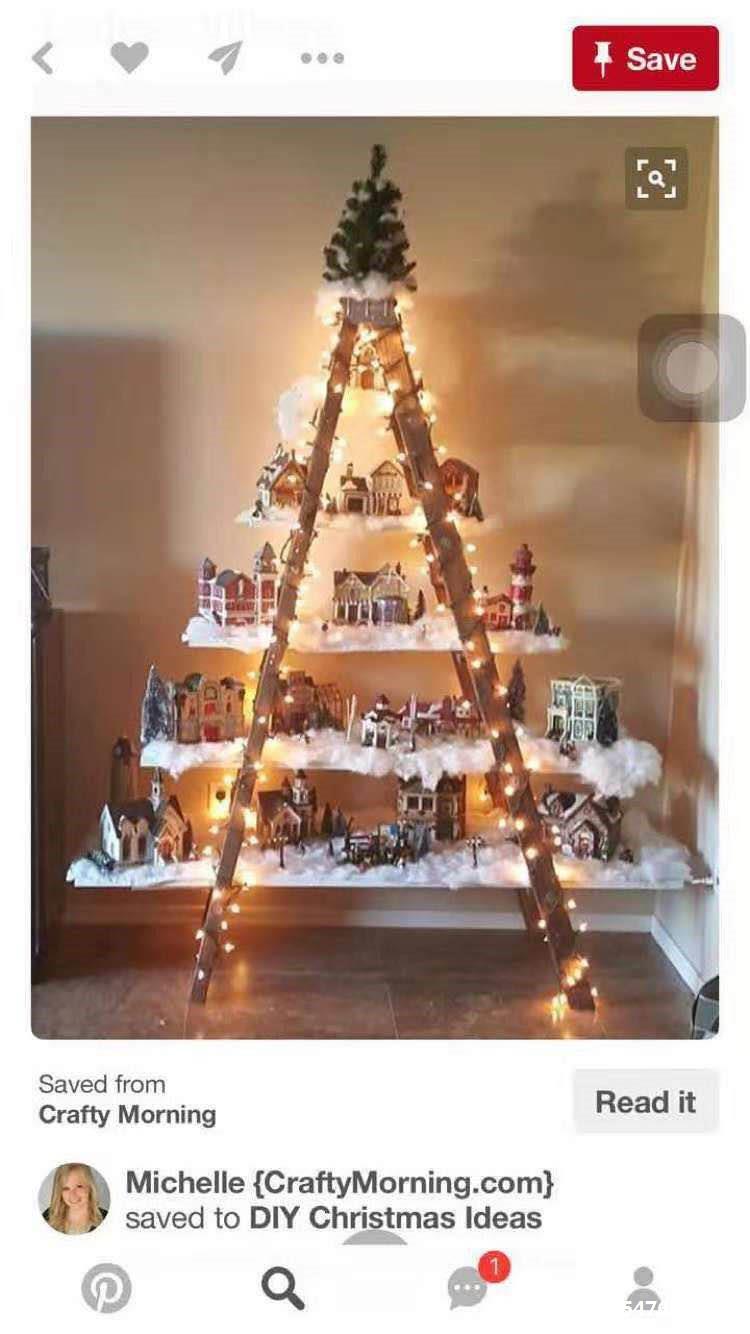
Task: Open the Crafty Morning source link
Action: 127,1114
